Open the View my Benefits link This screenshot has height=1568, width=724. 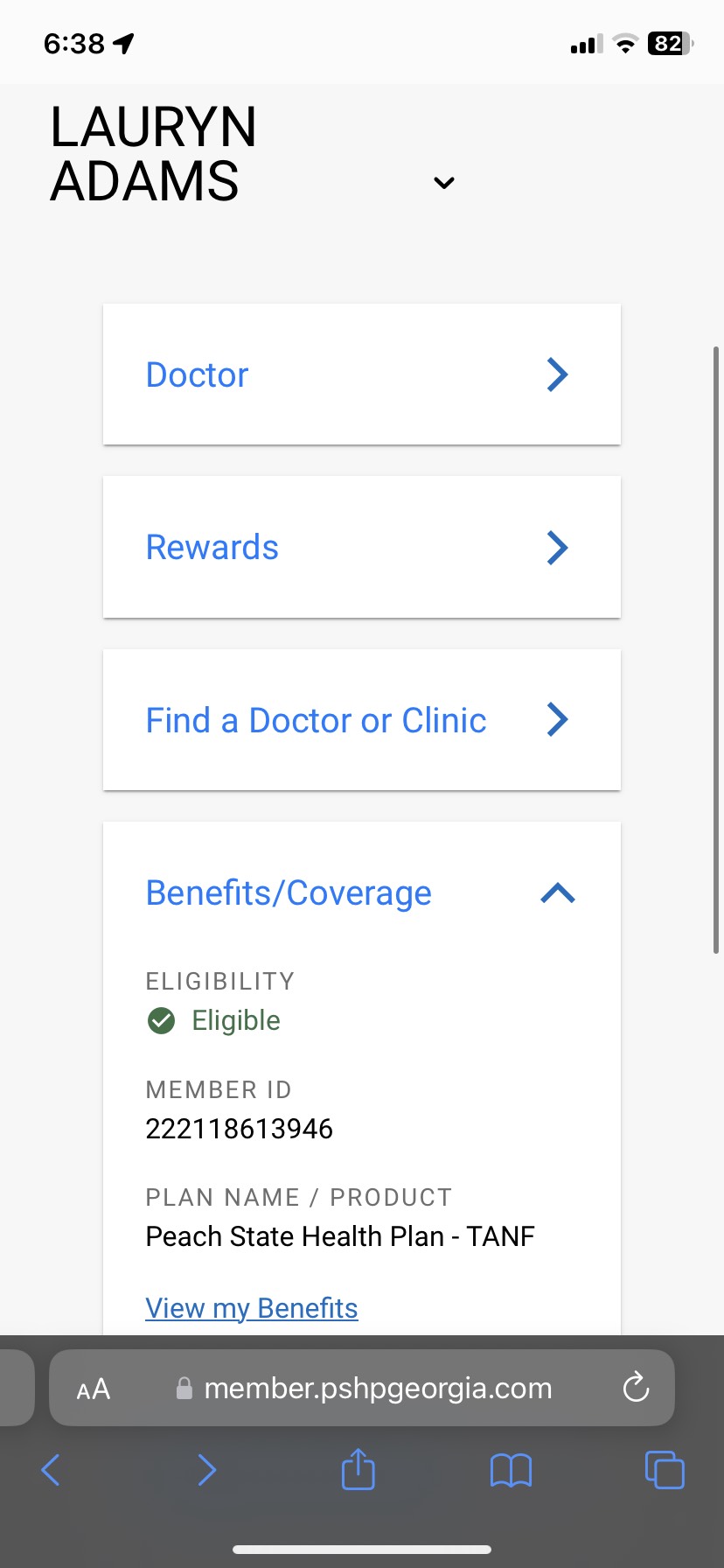252,1308
